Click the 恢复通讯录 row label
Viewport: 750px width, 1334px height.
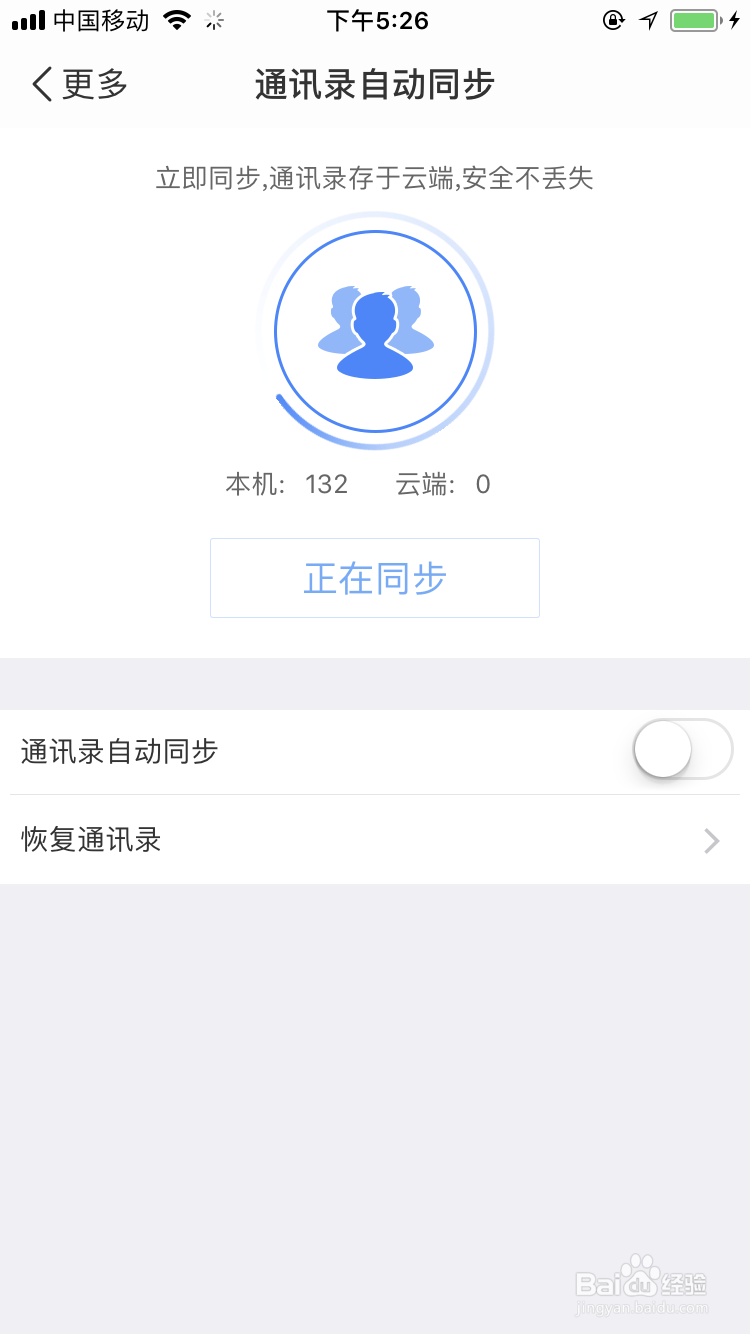91,840
